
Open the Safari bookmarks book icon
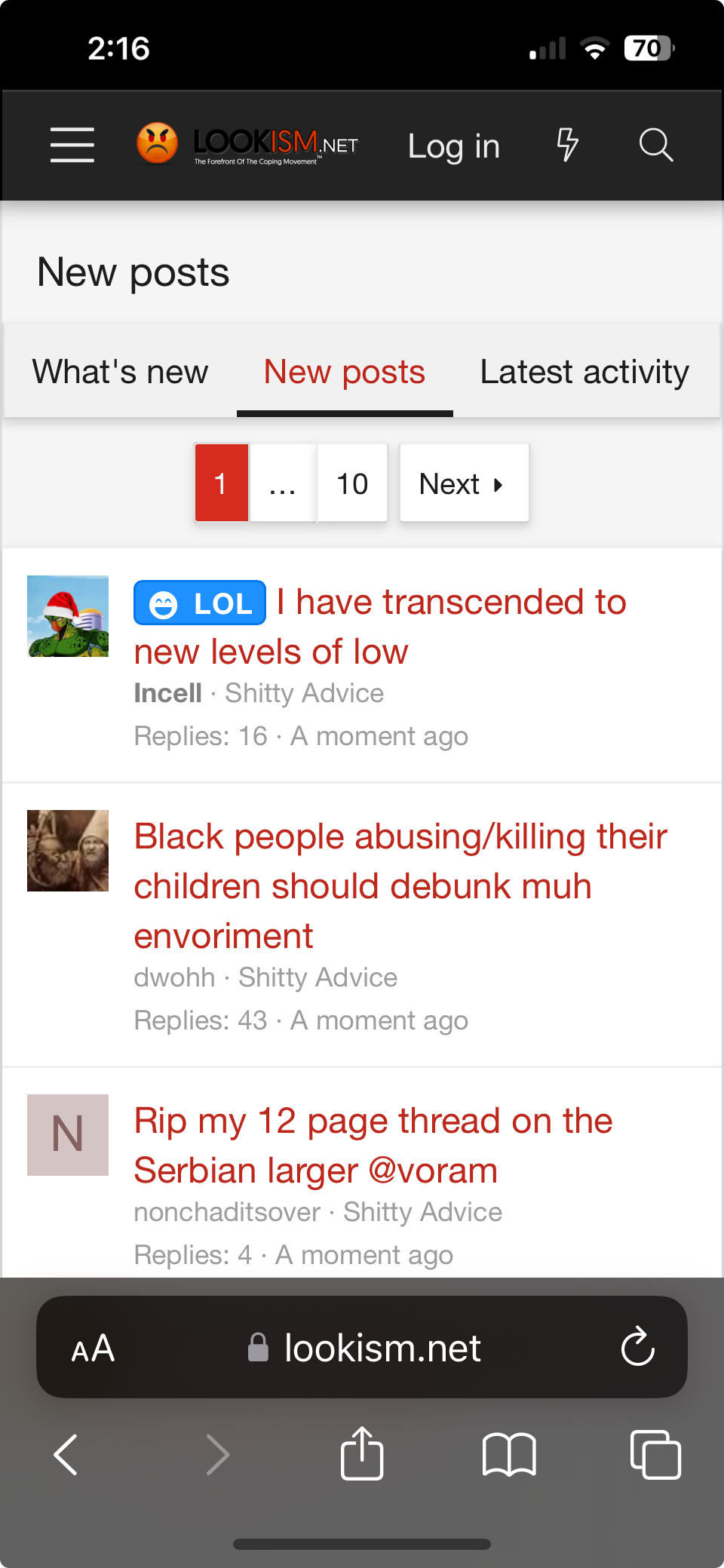point(509,1453)
